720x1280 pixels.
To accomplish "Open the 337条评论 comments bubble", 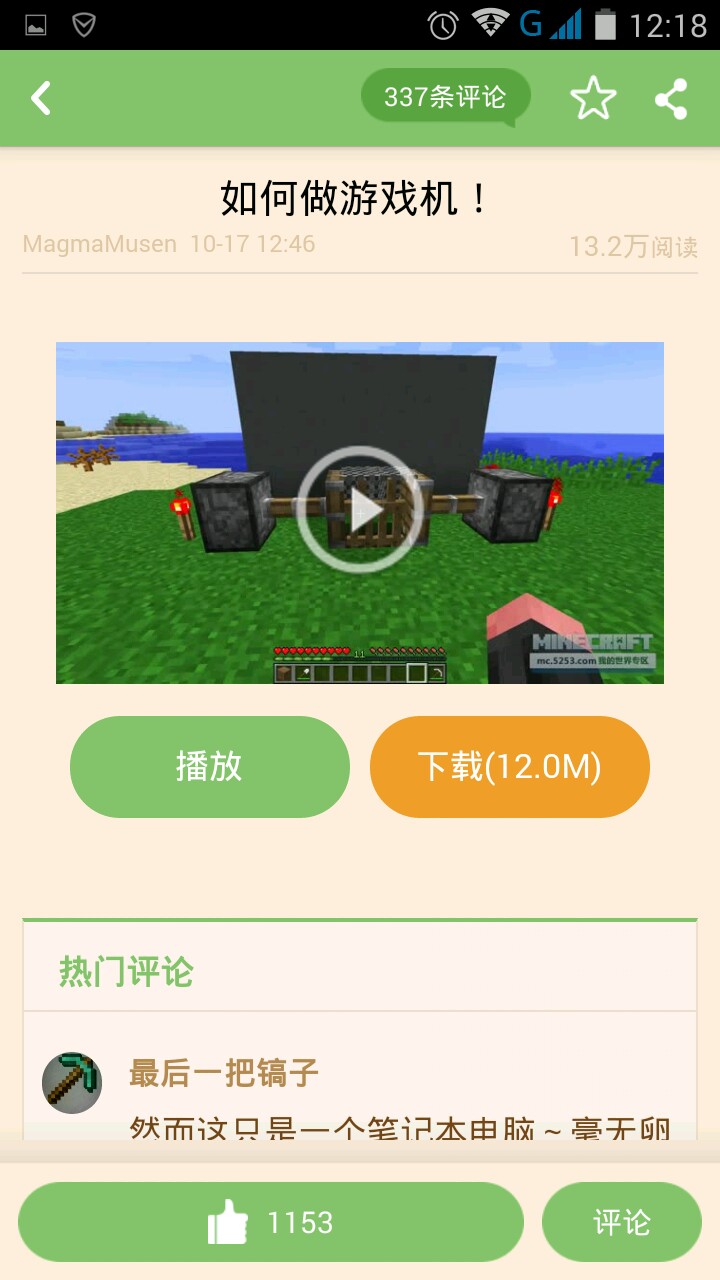I will click(445, 97).
